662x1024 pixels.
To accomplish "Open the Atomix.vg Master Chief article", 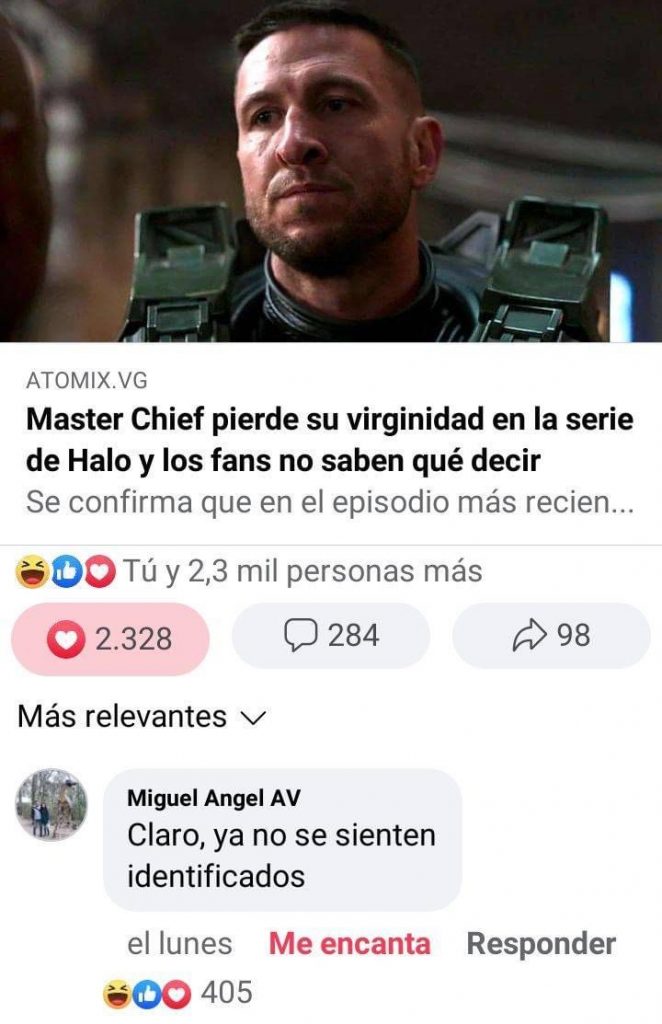I will 330,440.
